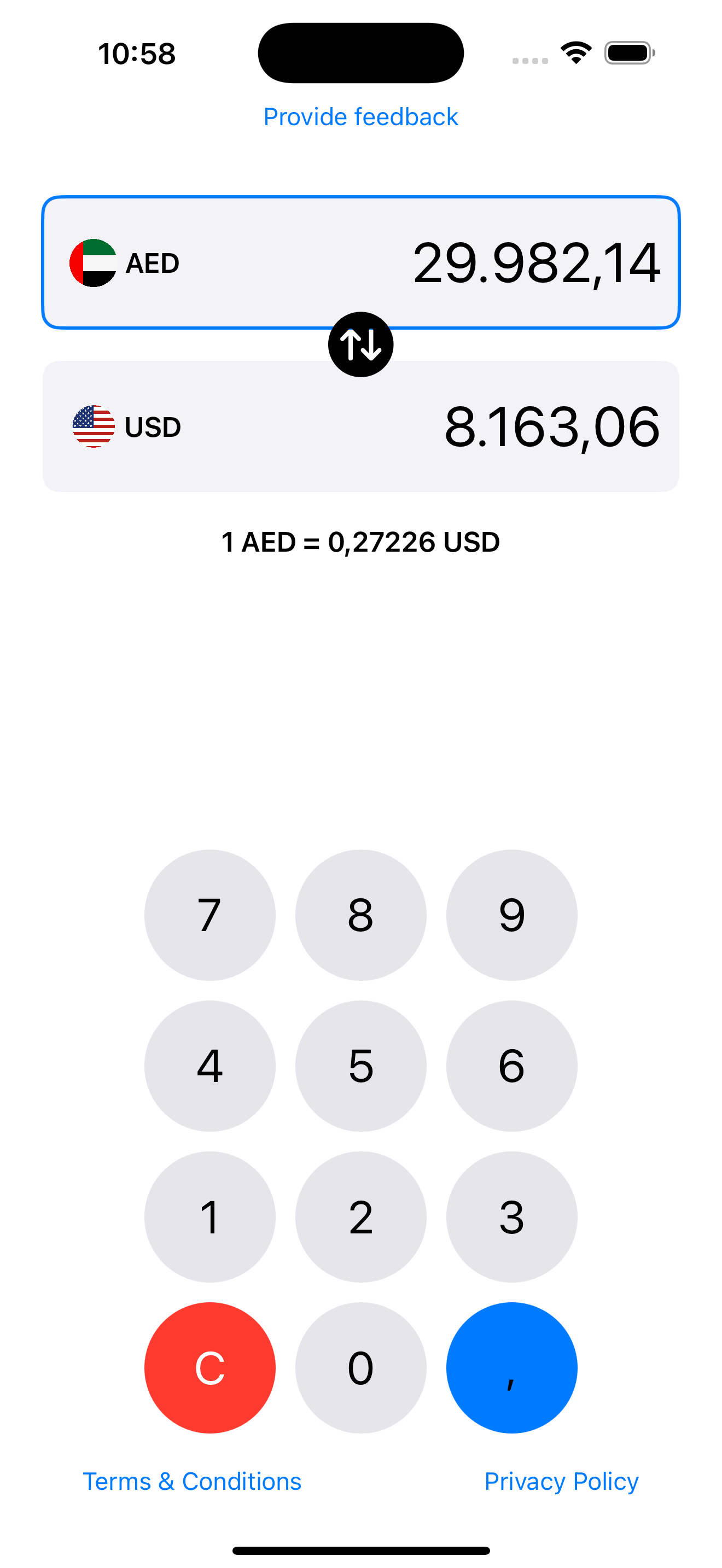
Task: Type 9 using the keypad
Action: click(x=511, y=915)
